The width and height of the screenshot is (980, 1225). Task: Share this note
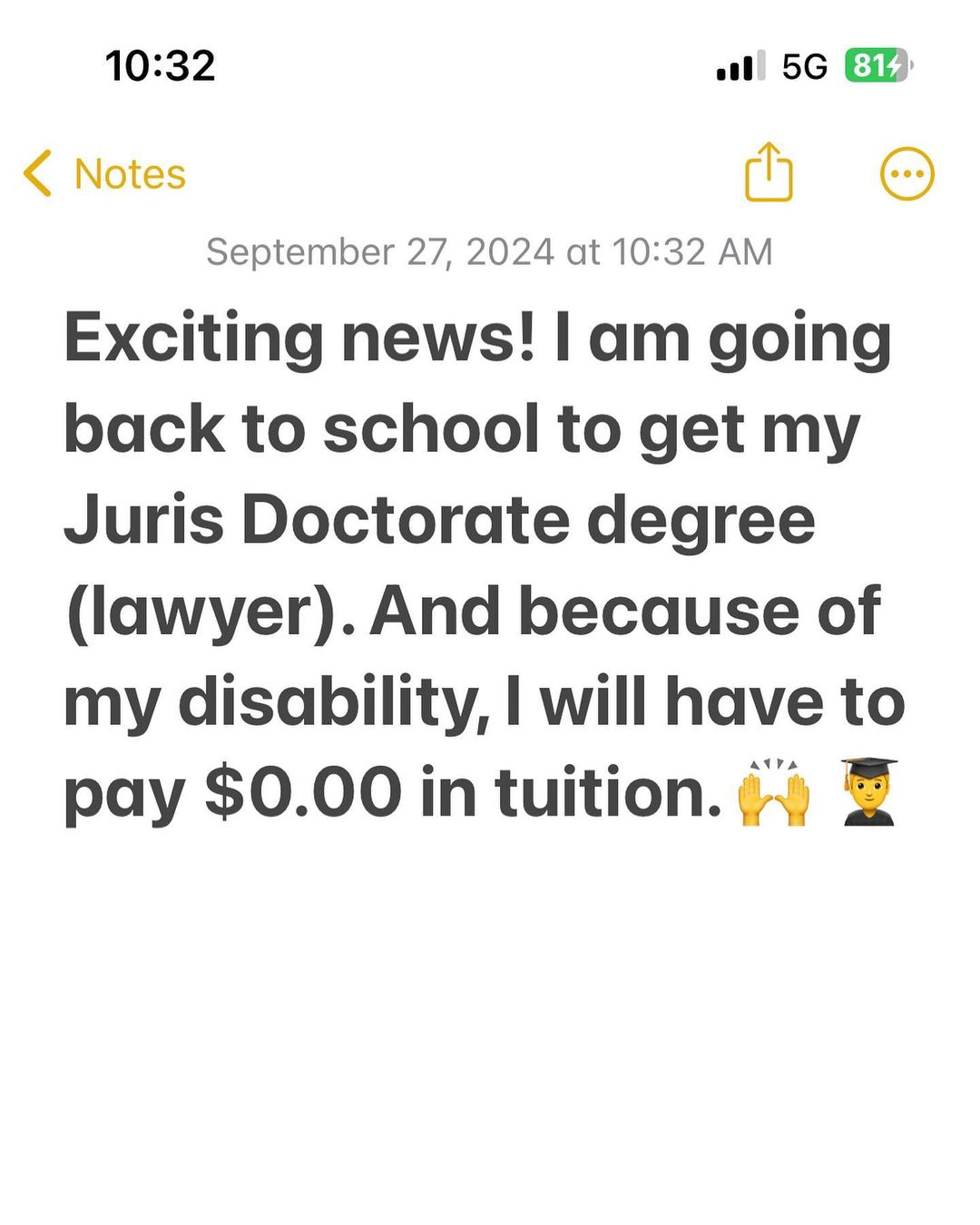point(769,172)
